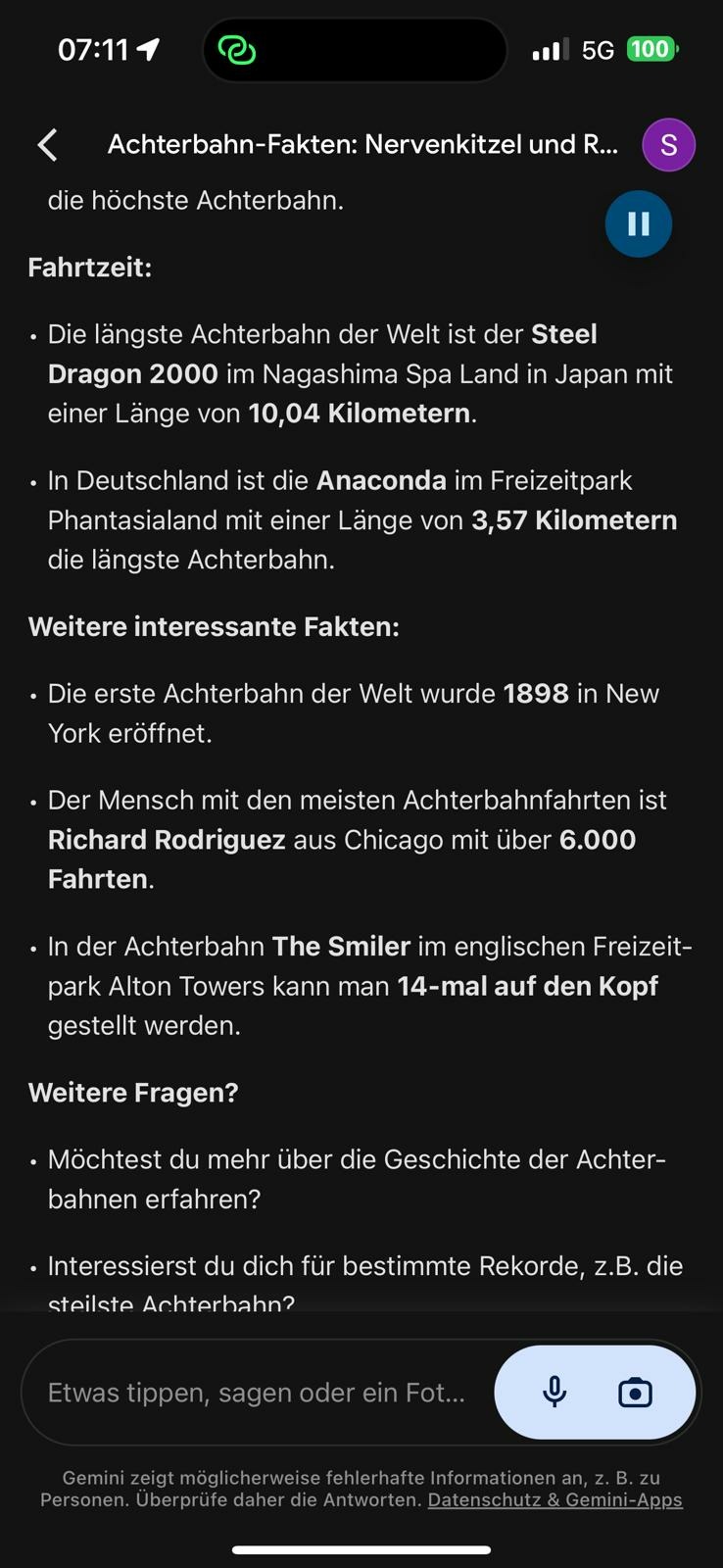
Task: Start voice input with the microphone
Action: pos(554,1392)
